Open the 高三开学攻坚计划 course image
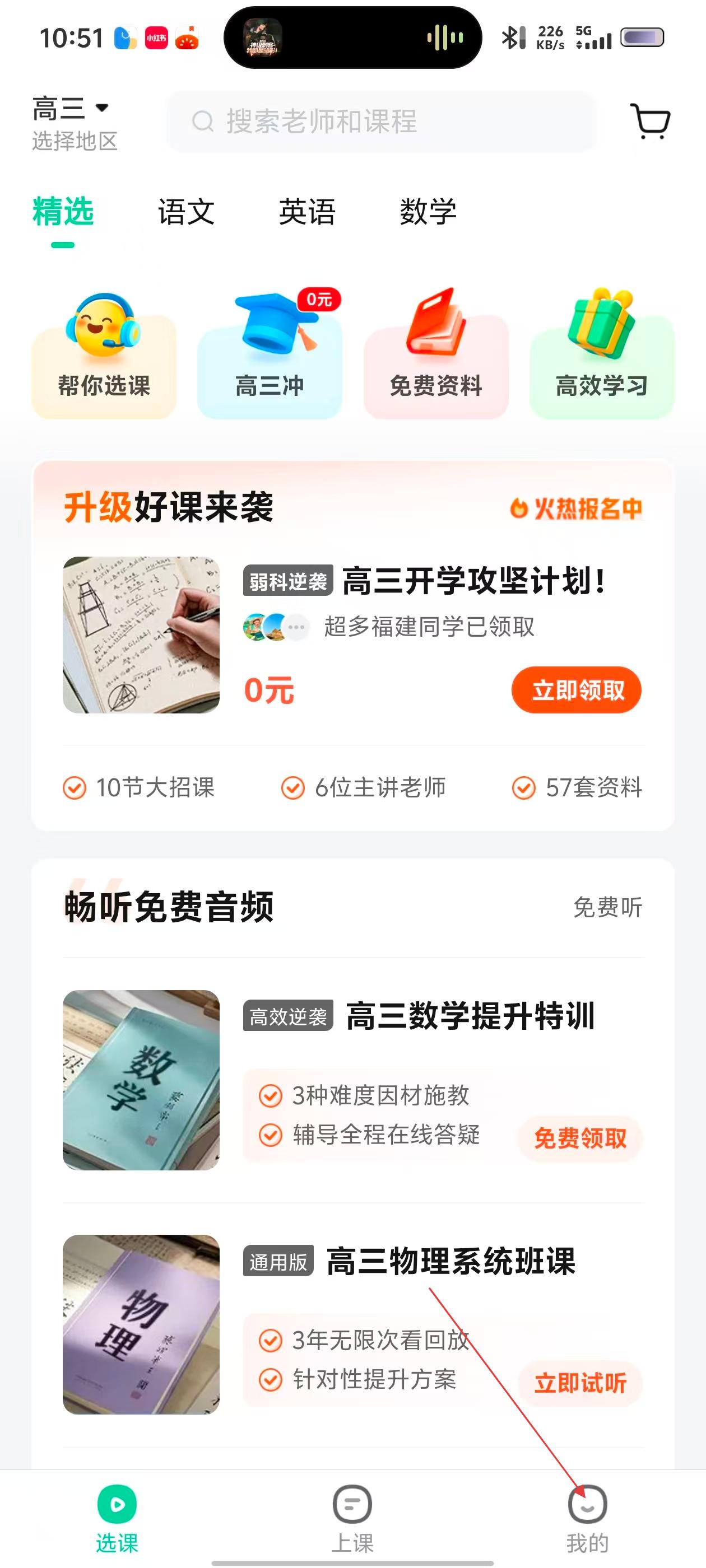This screenshot has width=706, height=1568. click(141, 635)
